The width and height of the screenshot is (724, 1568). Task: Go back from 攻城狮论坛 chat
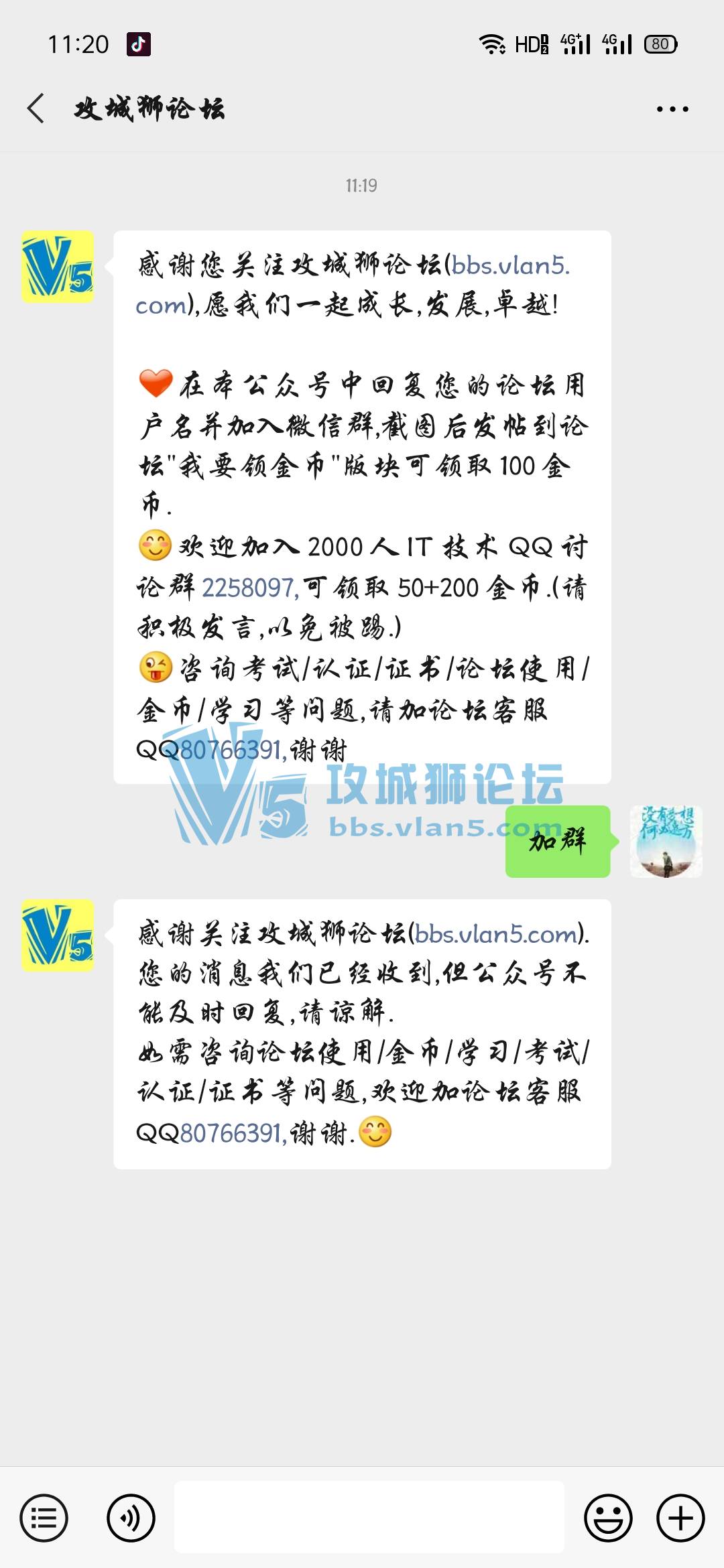(x=36, y=109)
